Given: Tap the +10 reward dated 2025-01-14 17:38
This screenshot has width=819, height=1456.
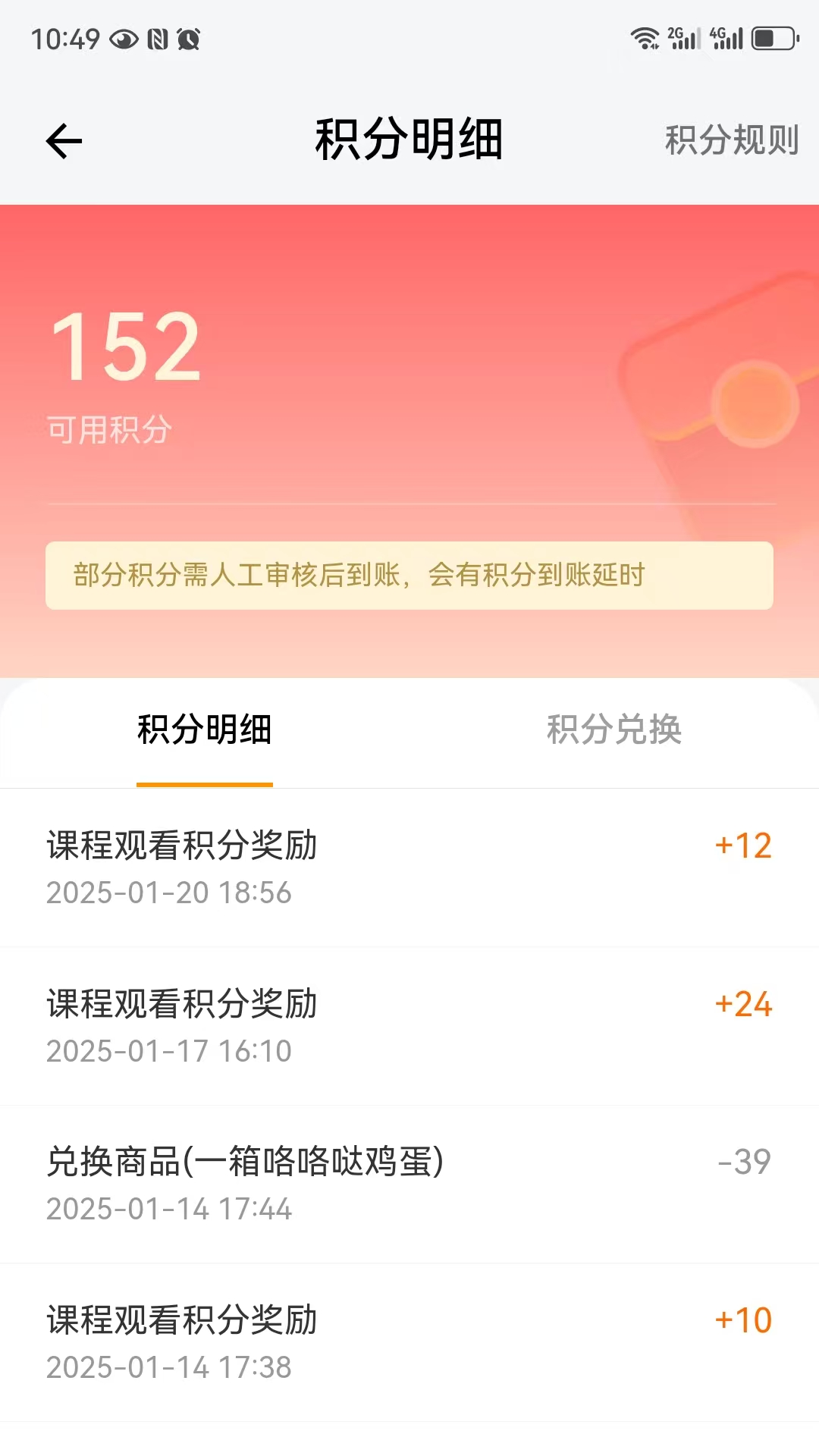Looking at the screenshot, I should (x=303, y=1341).
